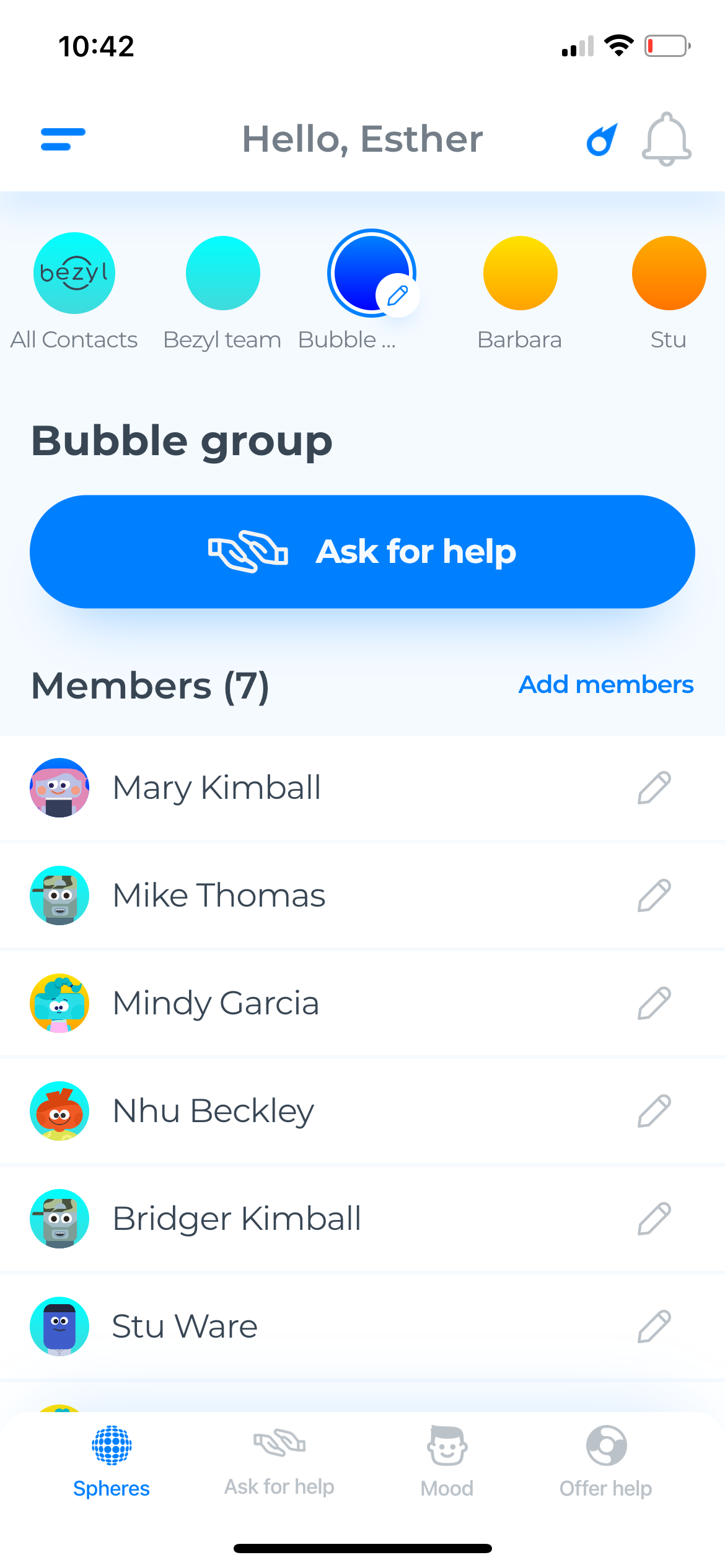Switch to the Offer help tab
725x1568 pixels.
pyautogui.click(x=605, y=1461)
